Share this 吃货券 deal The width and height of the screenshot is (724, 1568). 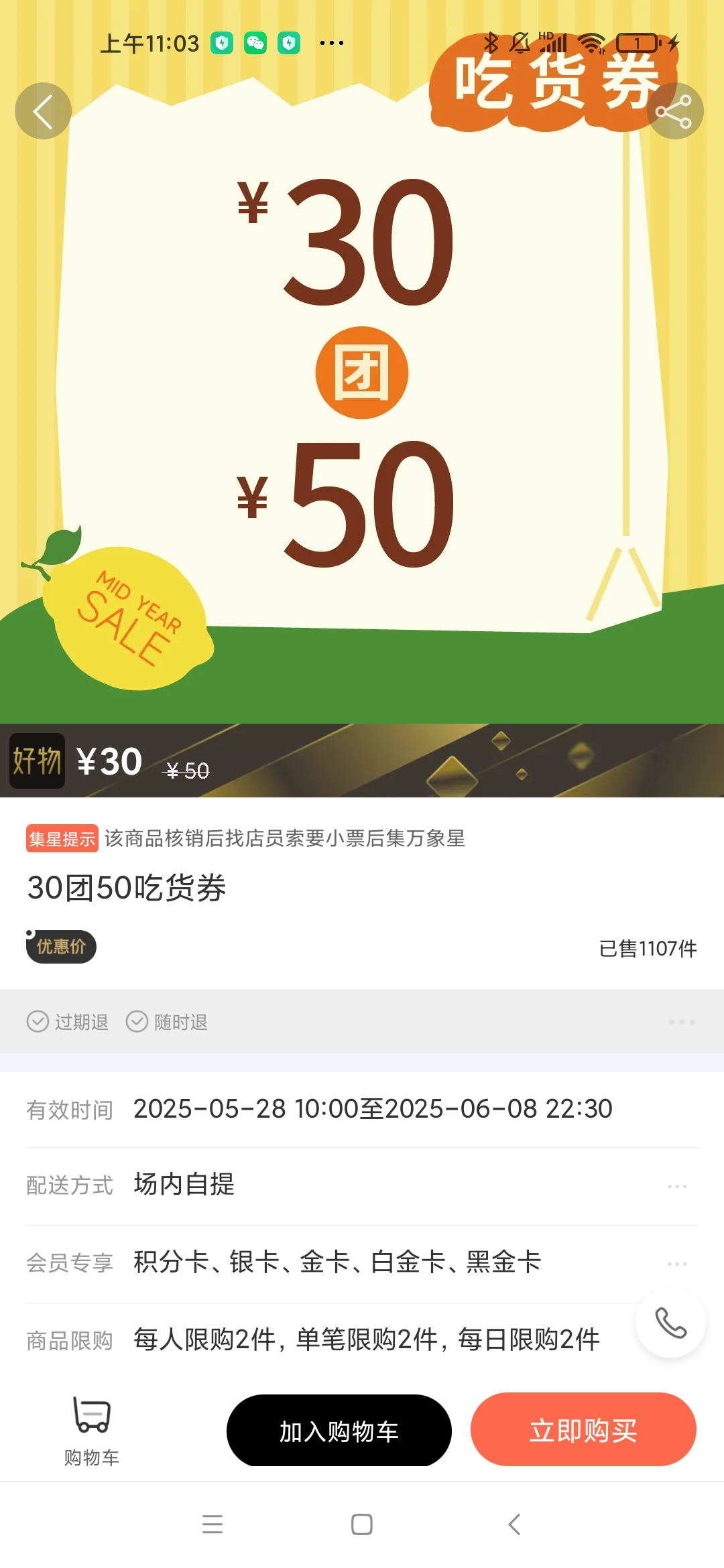[x=674, y=111]
